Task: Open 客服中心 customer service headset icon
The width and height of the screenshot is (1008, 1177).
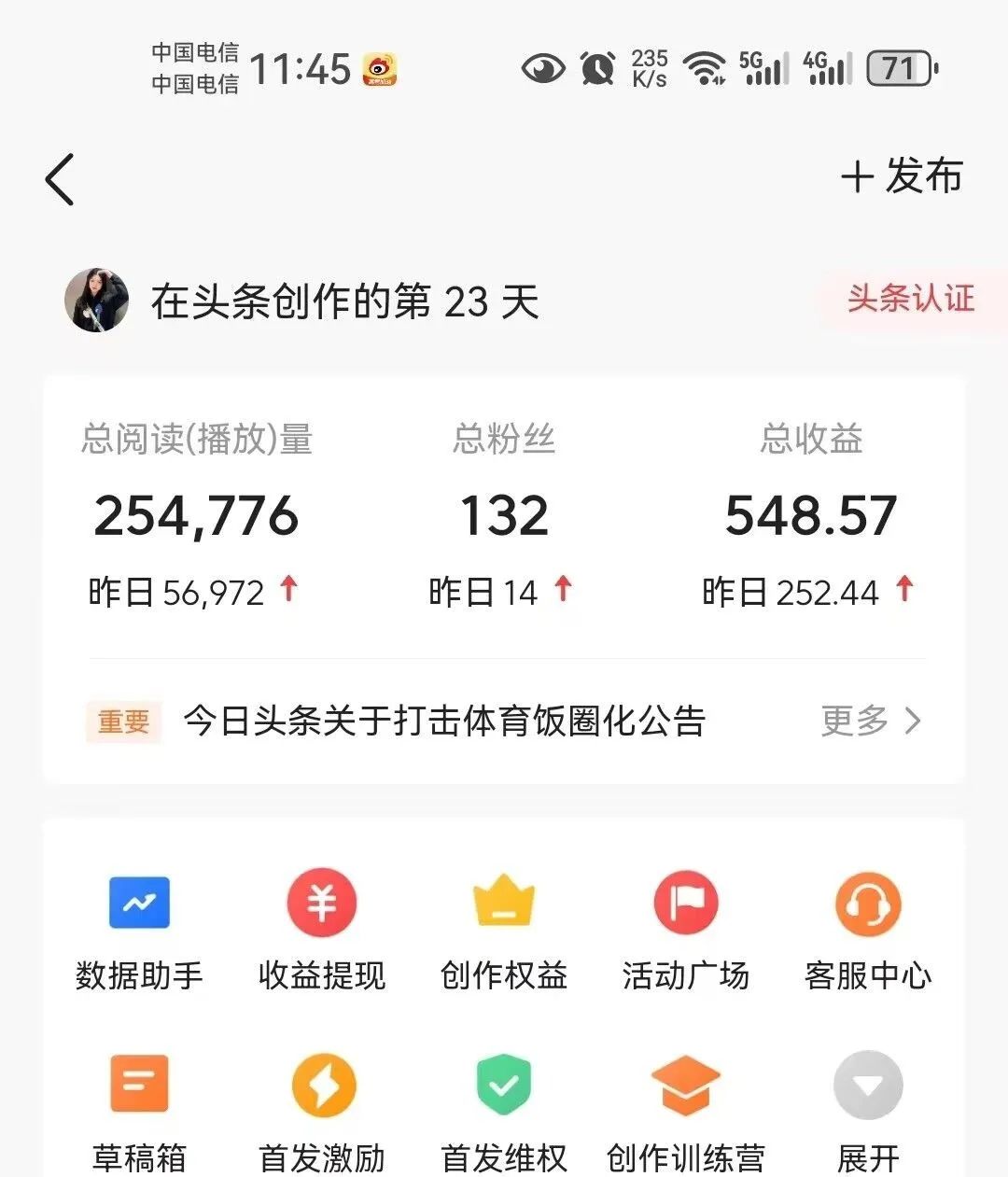Action: tap(868, 903)
